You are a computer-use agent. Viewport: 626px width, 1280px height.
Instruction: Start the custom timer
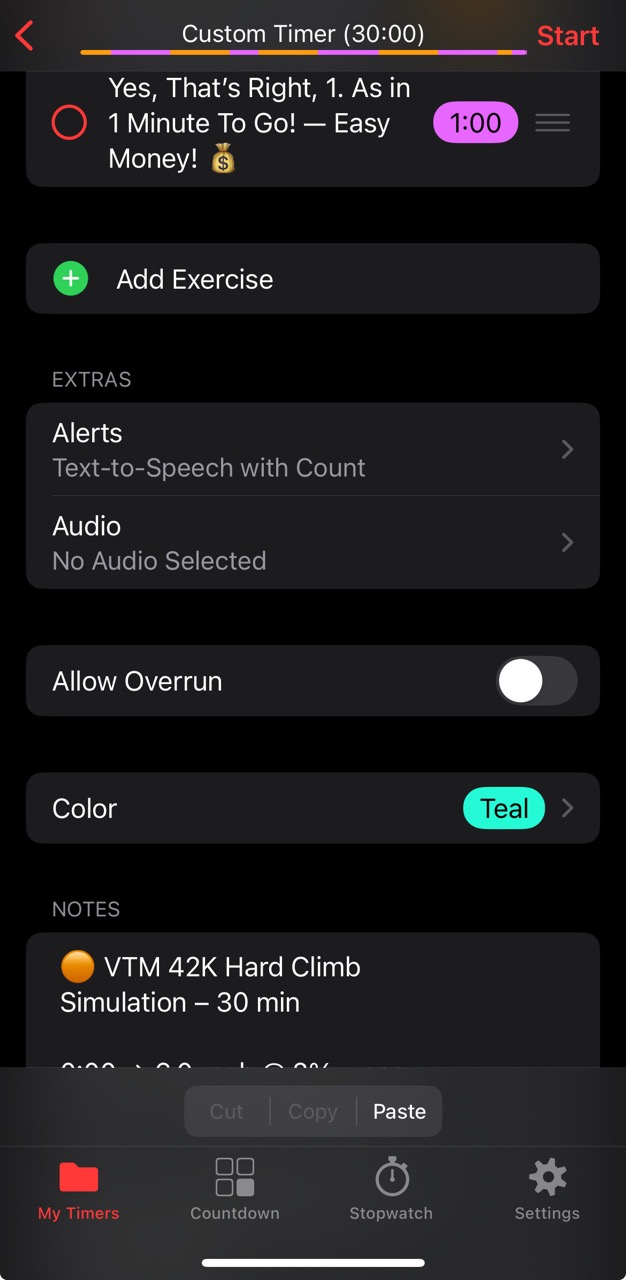tap(567, 36)
